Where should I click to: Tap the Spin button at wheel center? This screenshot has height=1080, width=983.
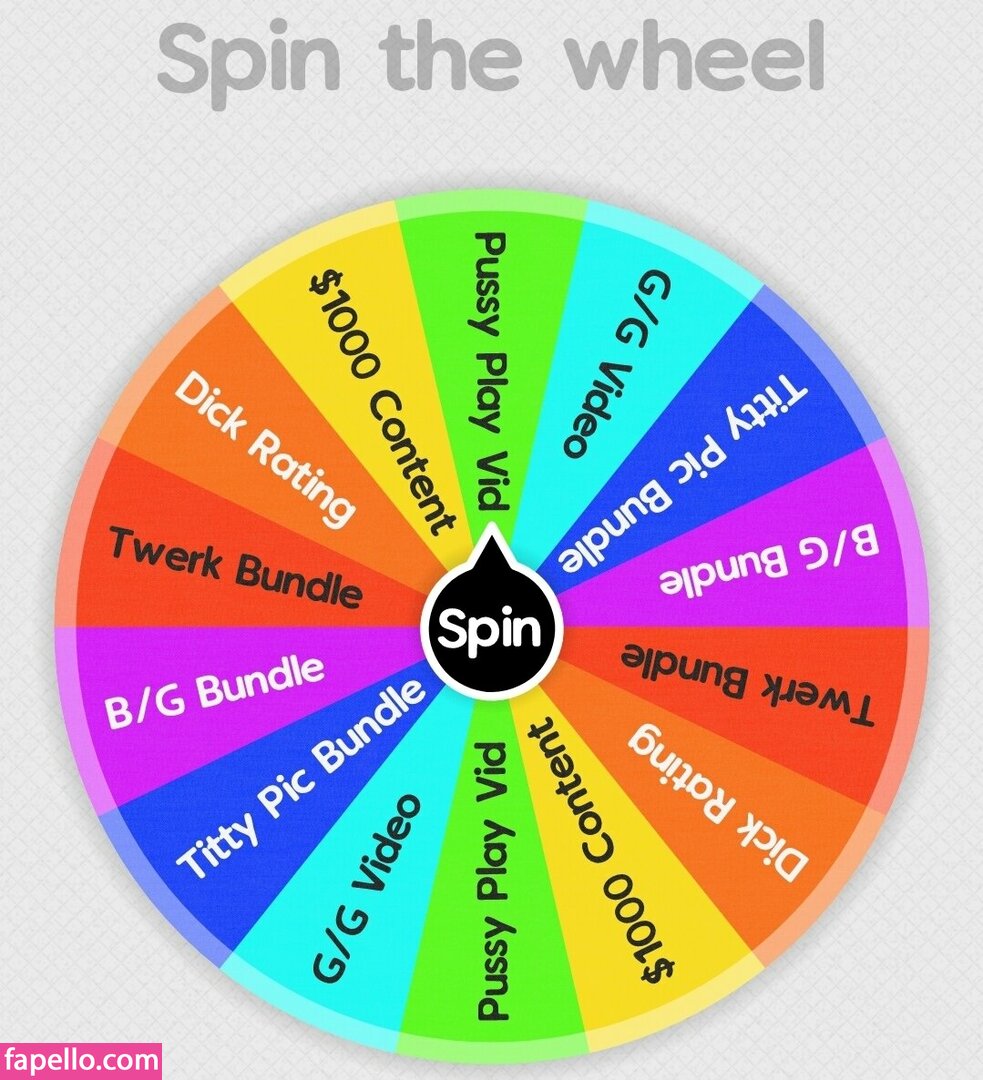pos(491,630)
